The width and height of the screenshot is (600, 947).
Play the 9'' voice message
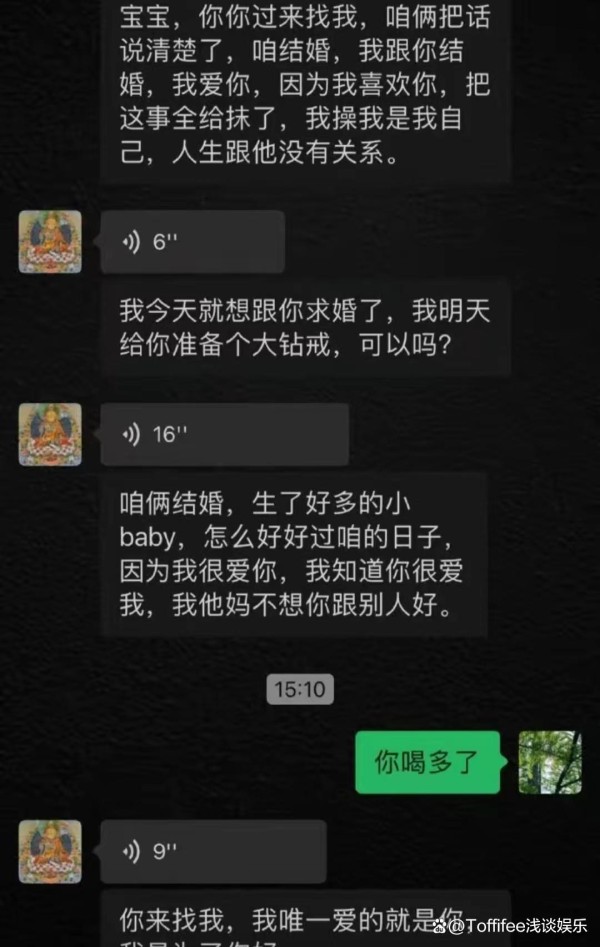click(212, 851)
